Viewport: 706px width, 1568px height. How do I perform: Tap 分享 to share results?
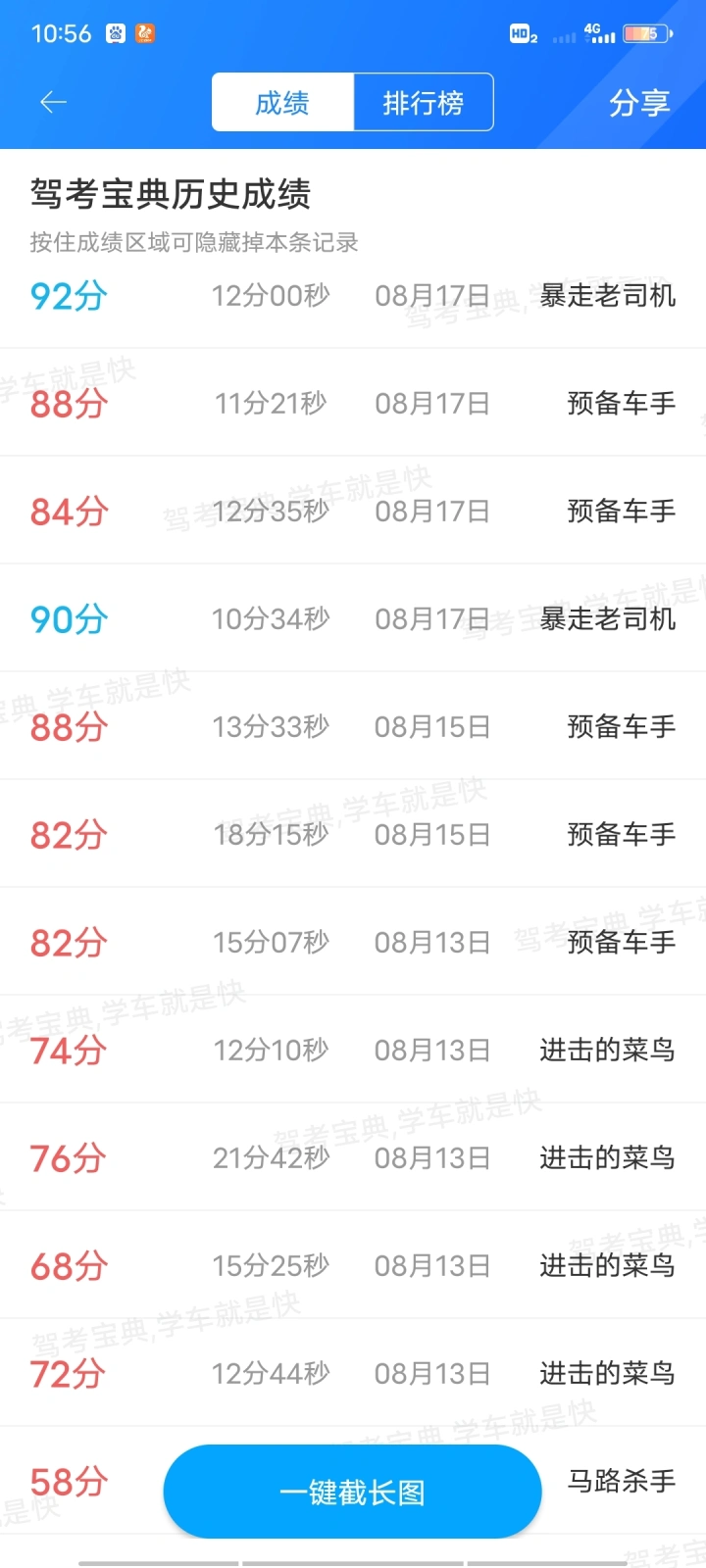click(639, 102)
